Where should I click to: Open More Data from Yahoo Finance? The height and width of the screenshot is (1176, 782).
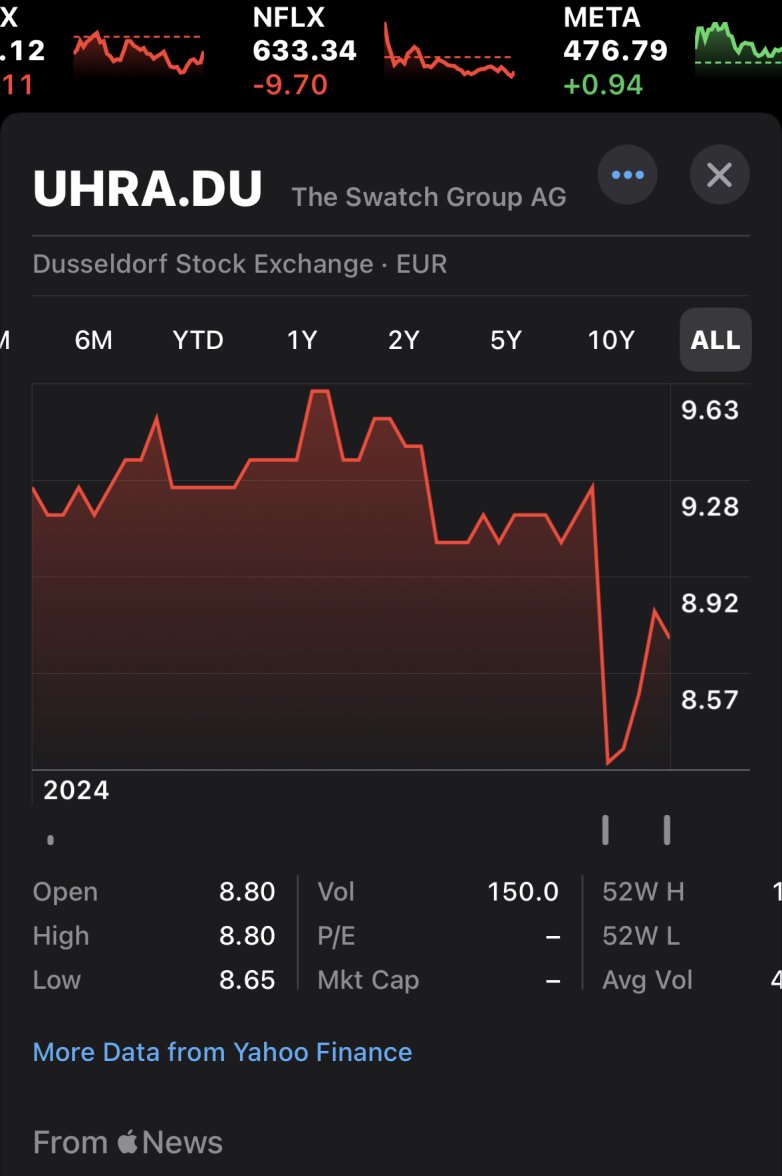tap(222, 1052)
